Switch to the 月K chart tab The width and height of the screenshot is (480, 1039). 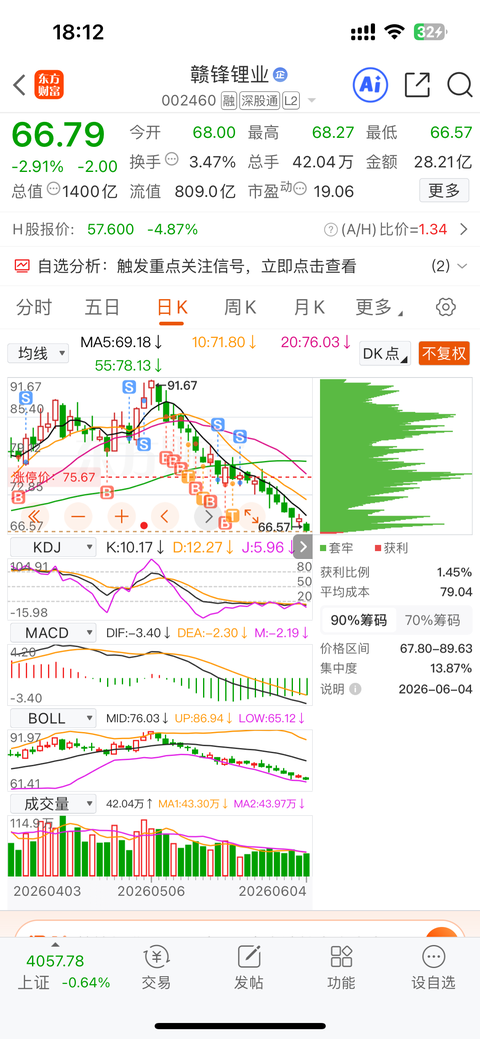point(309,307)
